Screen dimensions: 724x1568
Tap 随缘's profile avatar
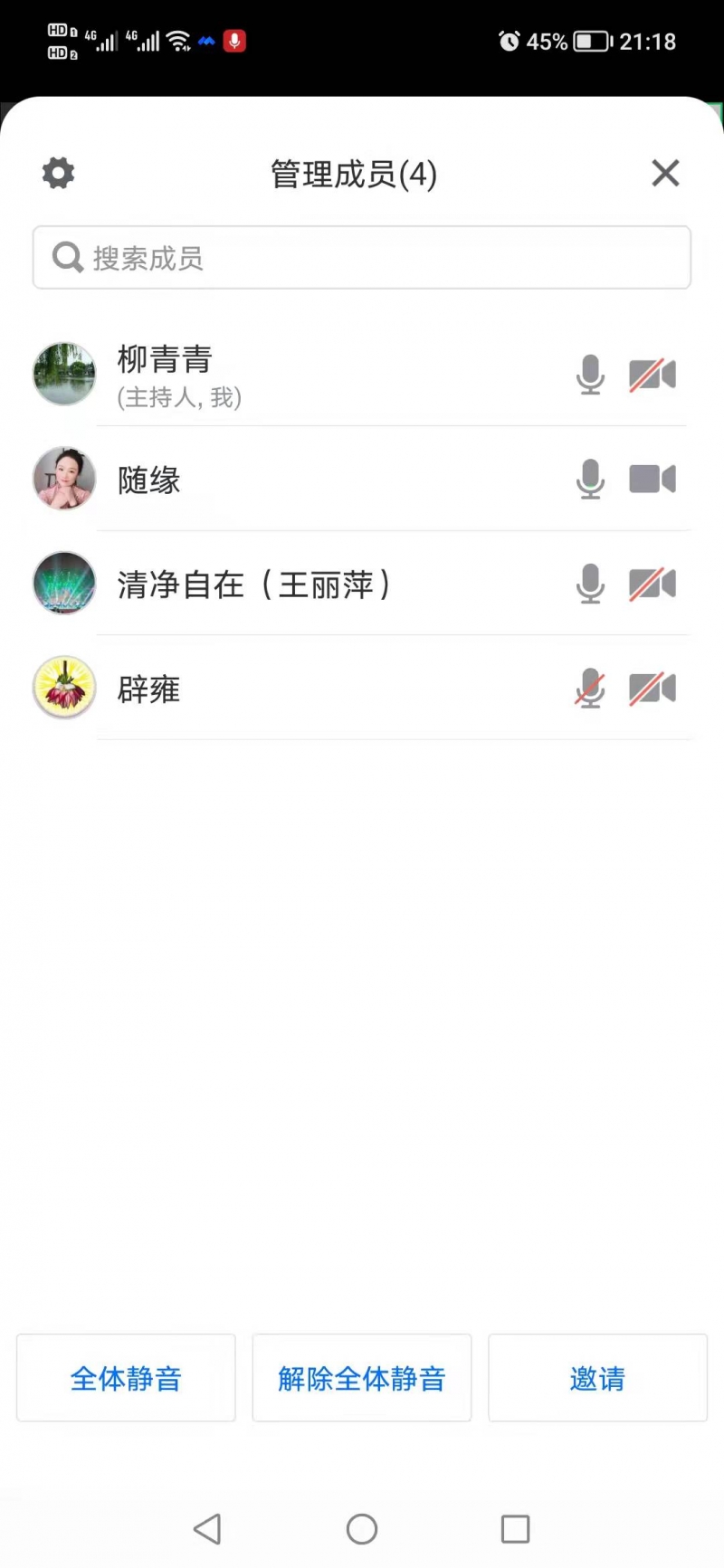63,479
